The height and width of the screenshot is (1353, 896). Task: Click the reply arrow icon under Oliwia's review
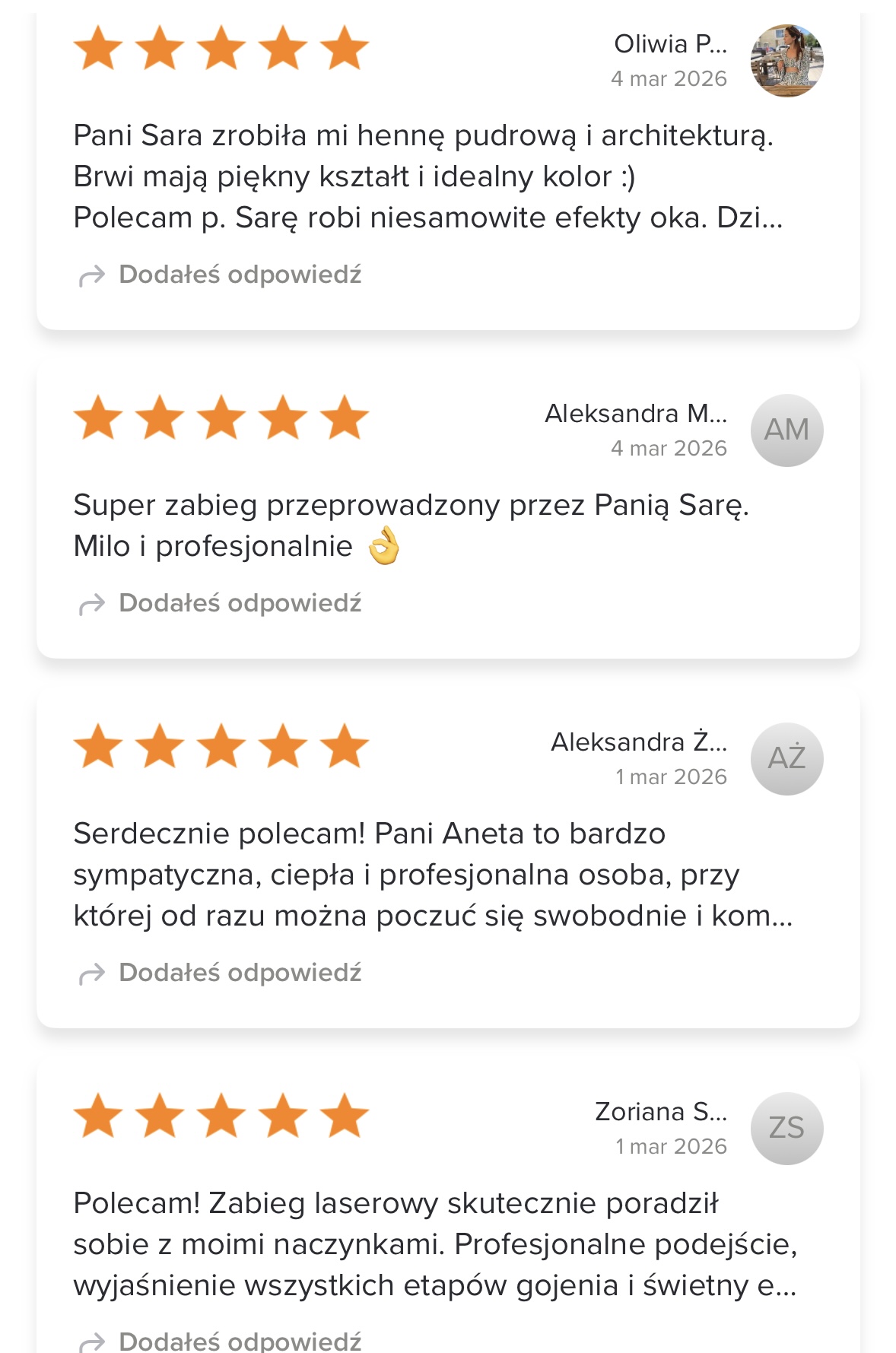pos(91,275)
